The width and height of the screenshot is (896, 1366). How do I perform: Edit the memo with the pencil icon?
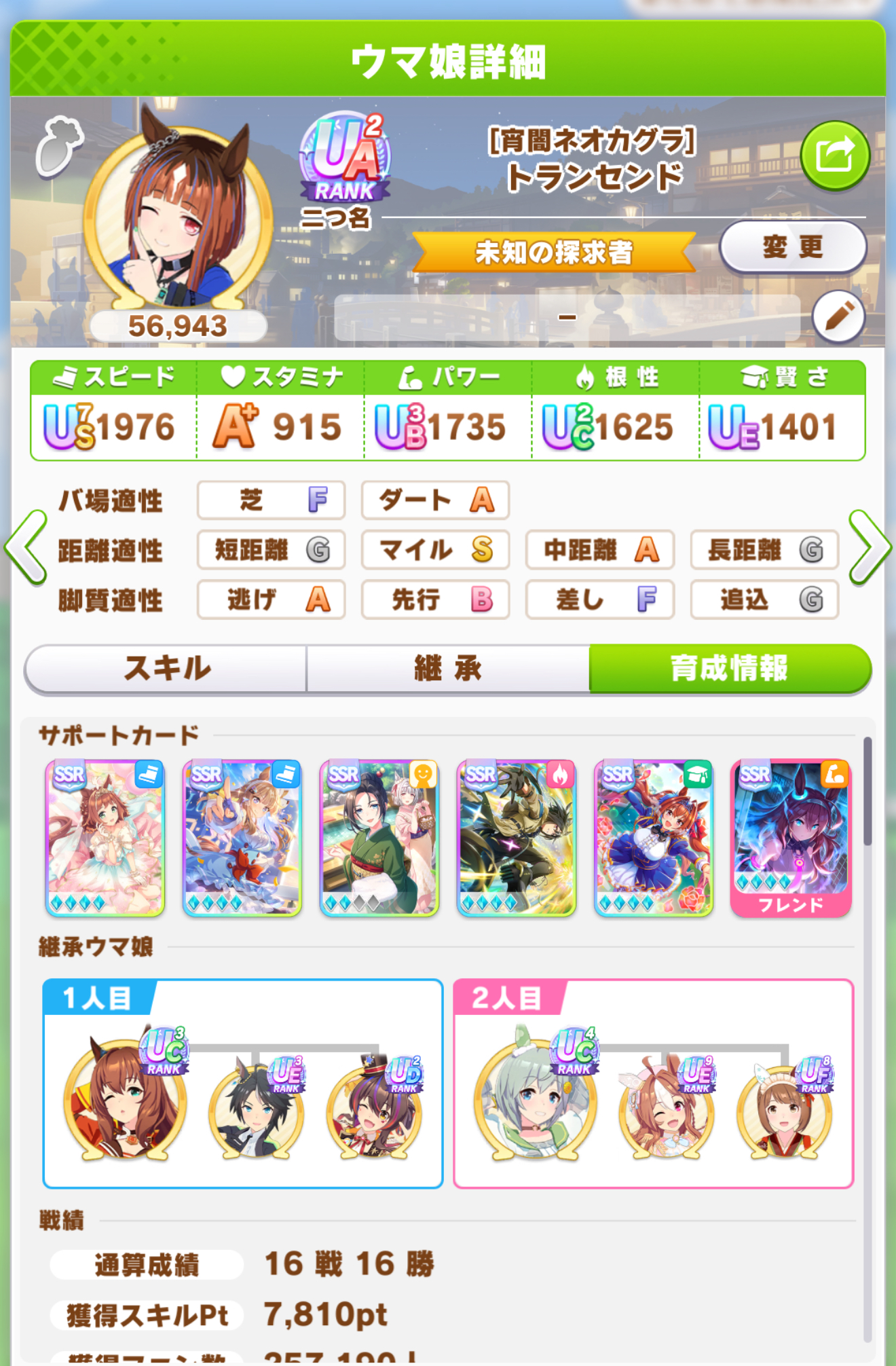click(838, 316)
